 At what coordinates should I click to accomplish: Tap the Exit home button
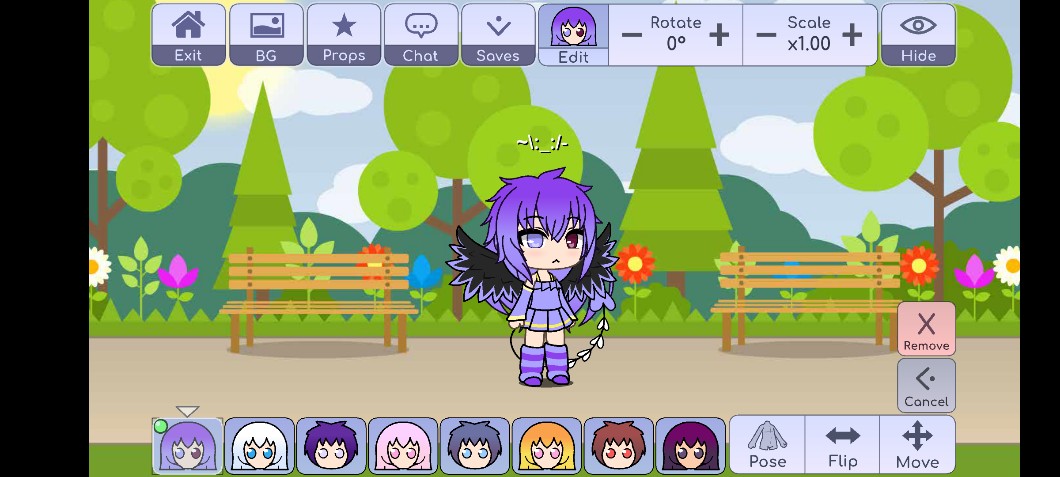188,34
